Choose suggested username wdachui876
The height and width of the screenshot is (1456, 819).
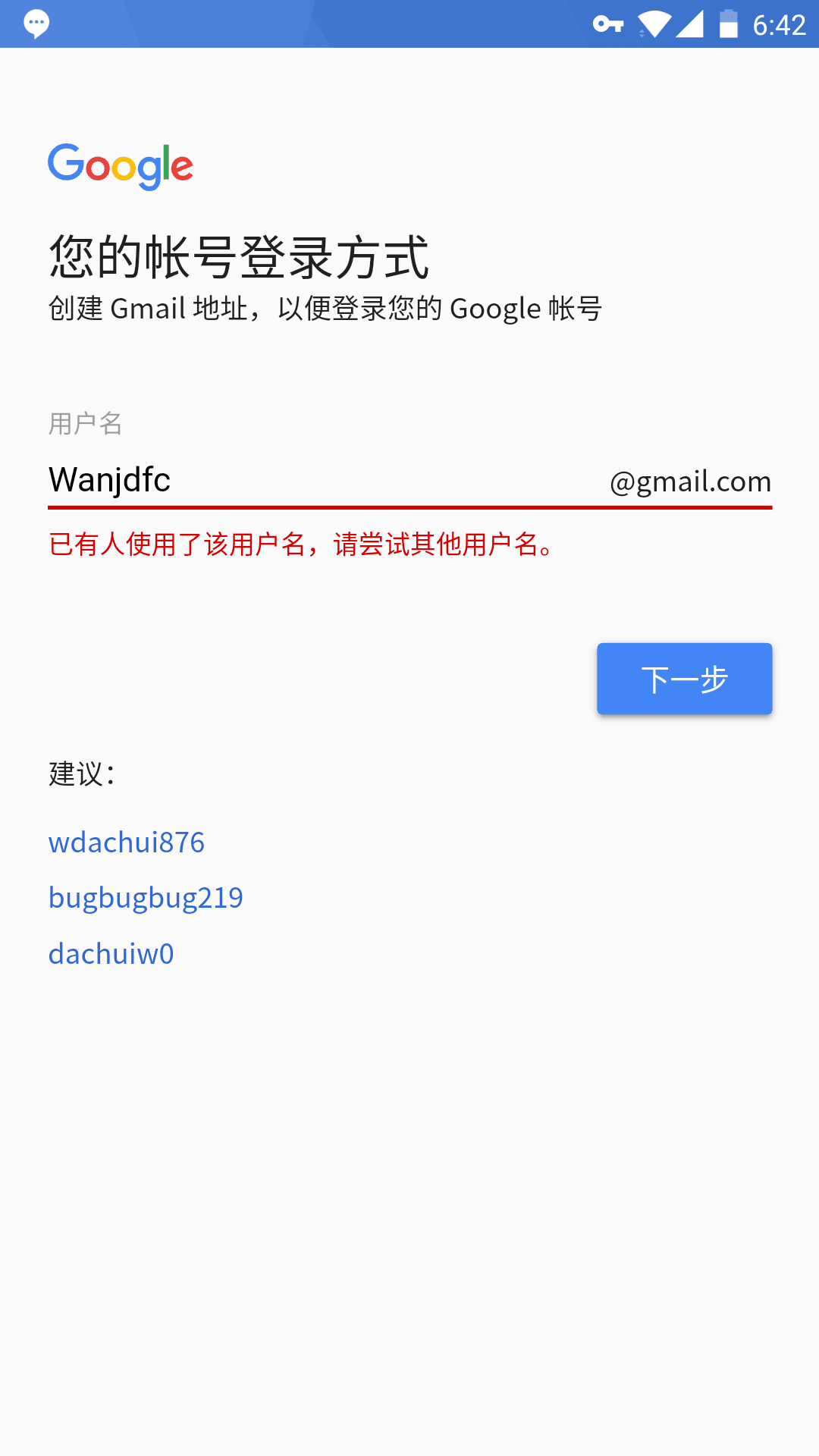(127, 843)
